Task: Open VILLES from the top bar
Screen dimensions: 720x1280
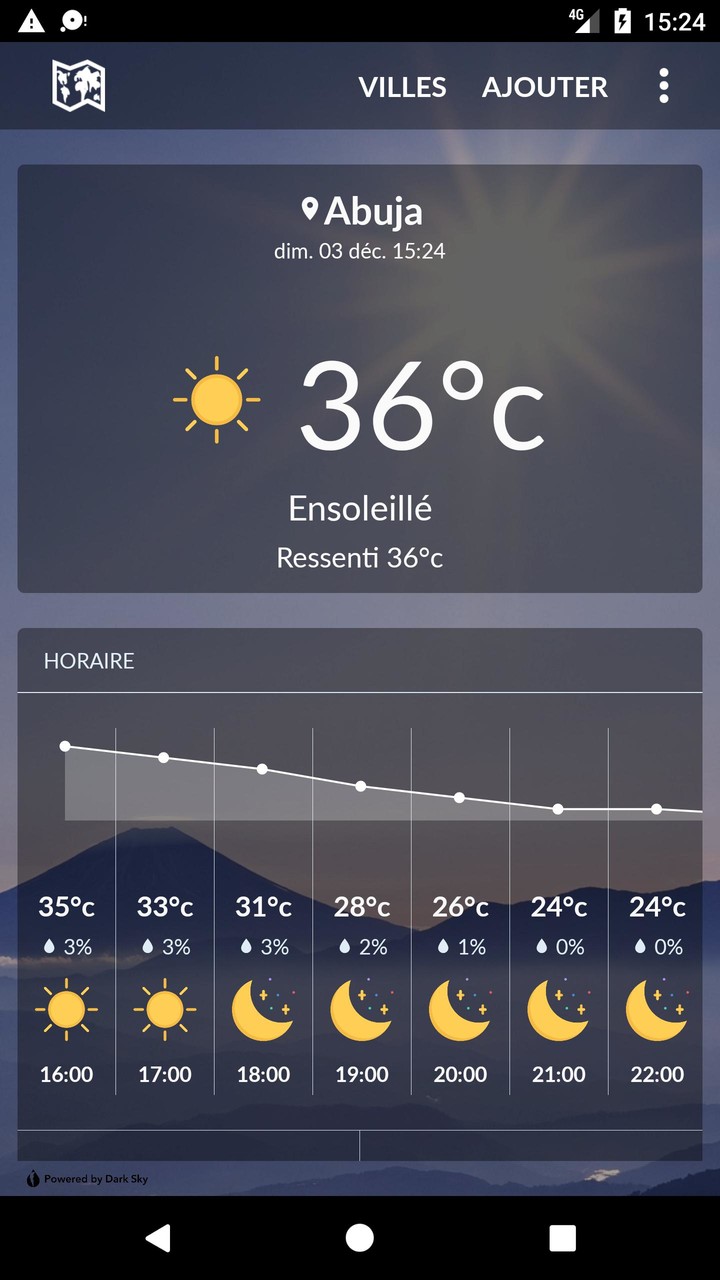Action: tap(402, 88)
